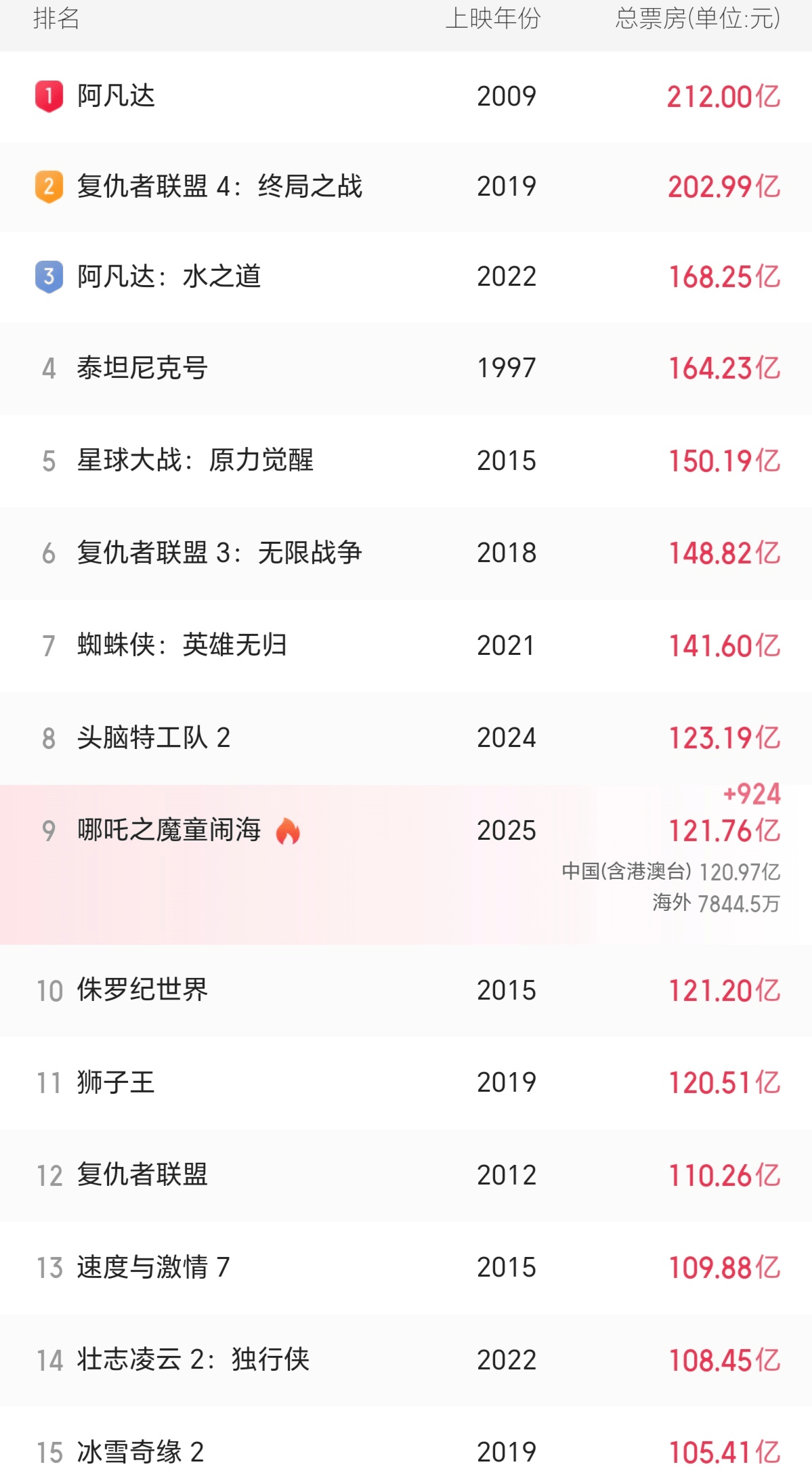Open 复仇者联盟 4：终局之战 row
This screenshot has height=1469, width=812.
click(x=219, y=186)
